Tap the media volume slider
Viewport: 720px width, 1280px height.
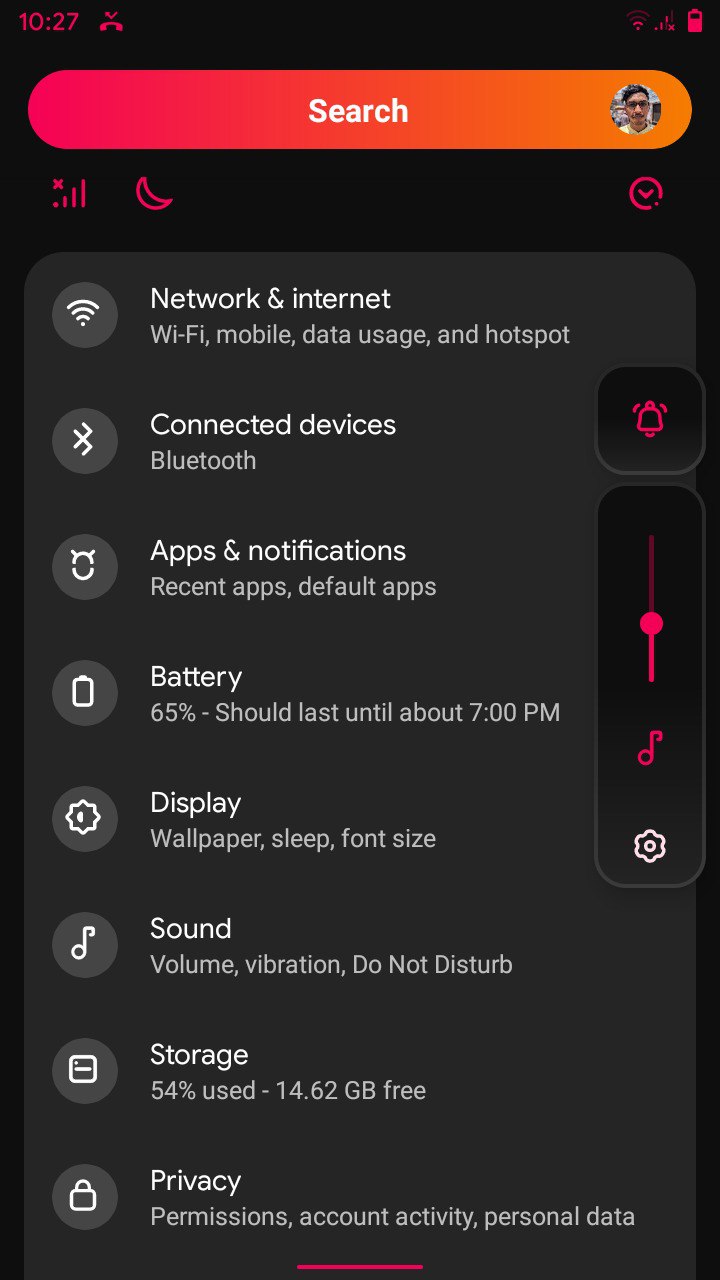pos(651,608)
